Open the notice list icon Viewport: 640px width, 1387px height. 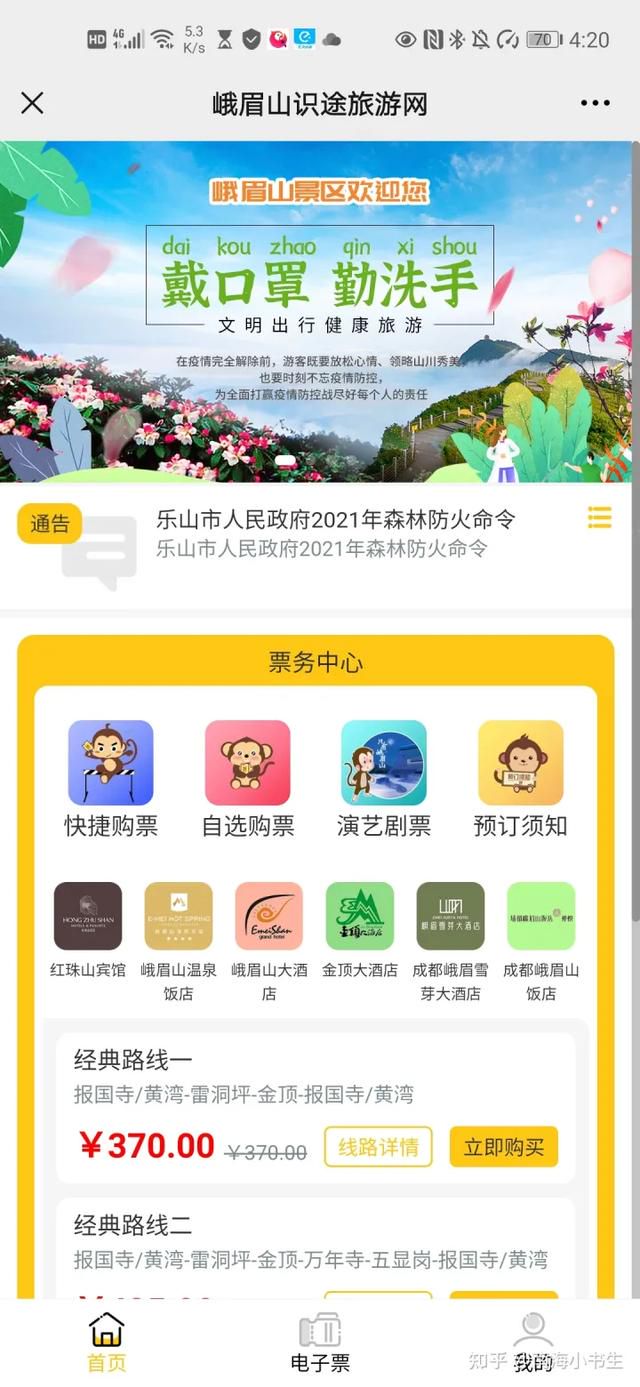click(x=599, y=517)
